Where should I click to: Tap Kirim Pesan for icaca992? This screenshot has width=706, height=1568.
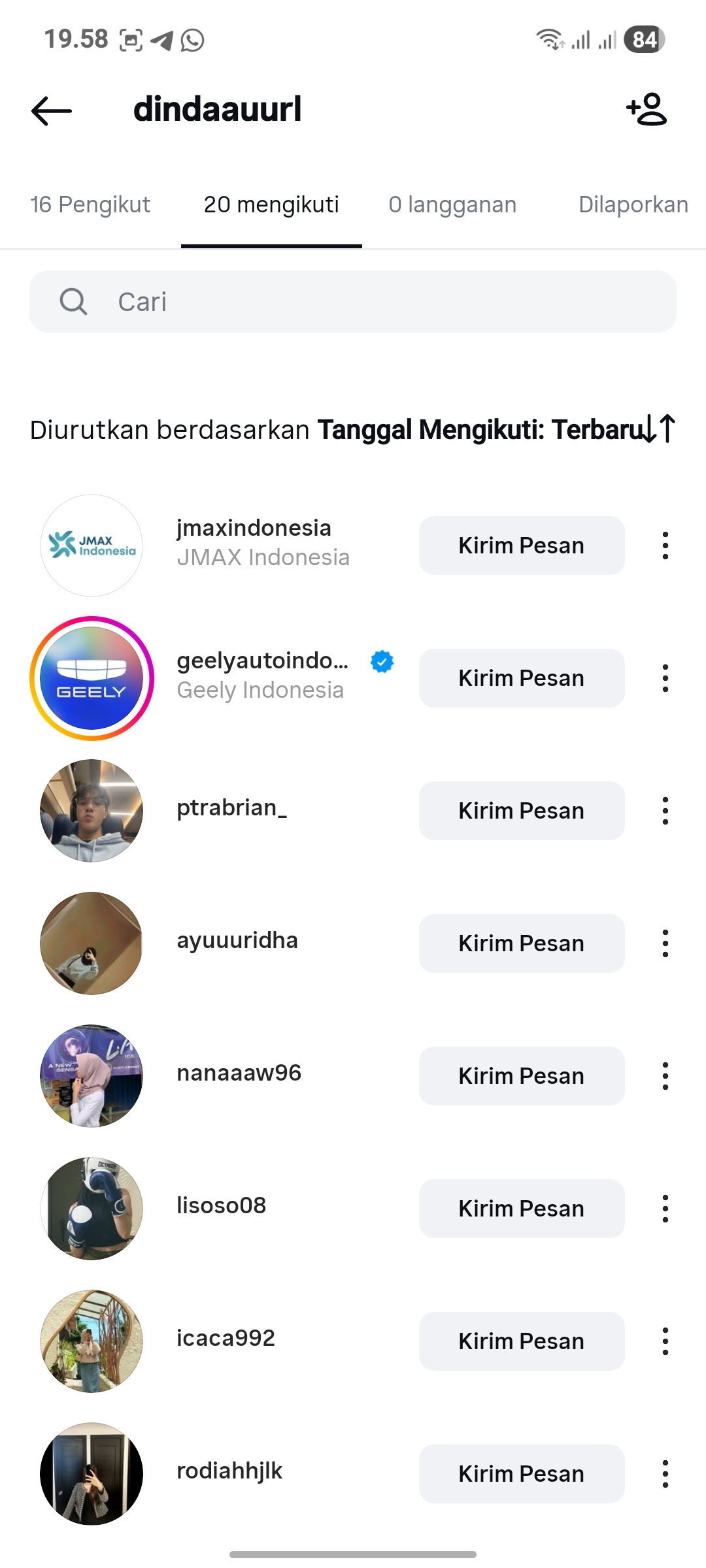[x=521, y=1341]
